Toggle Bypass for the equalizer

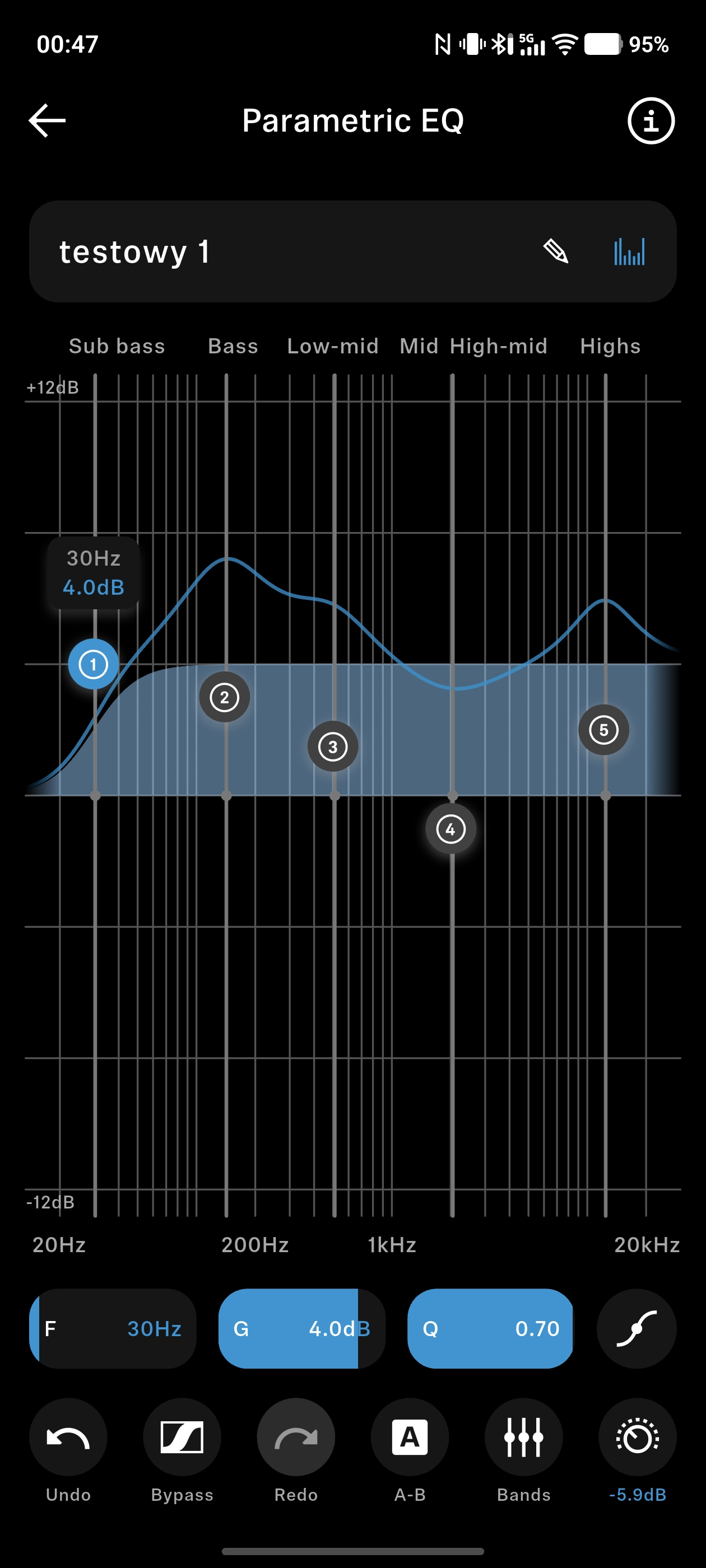click(x=182, y=1437)
